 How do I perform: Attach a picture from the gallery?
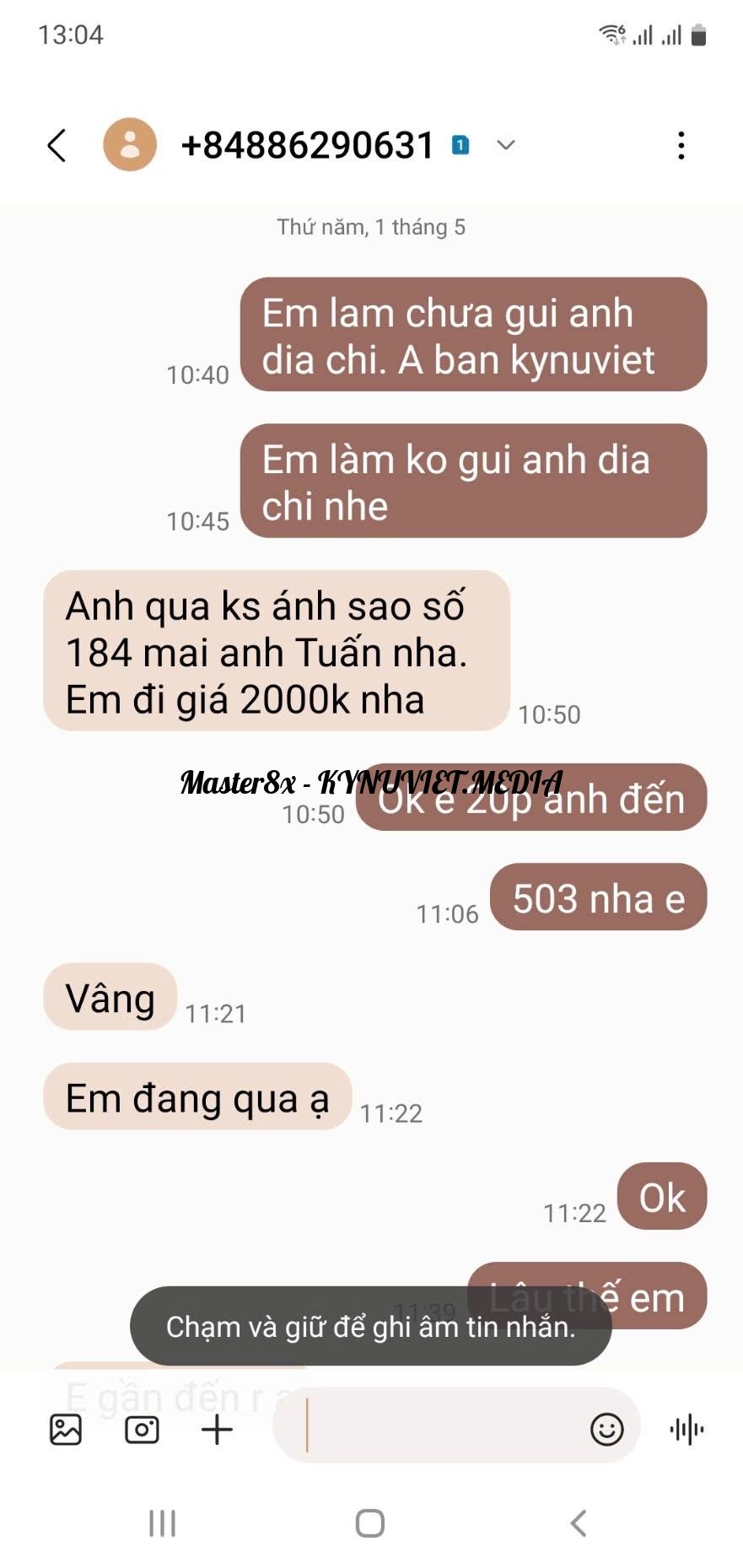pos(66,1430)
